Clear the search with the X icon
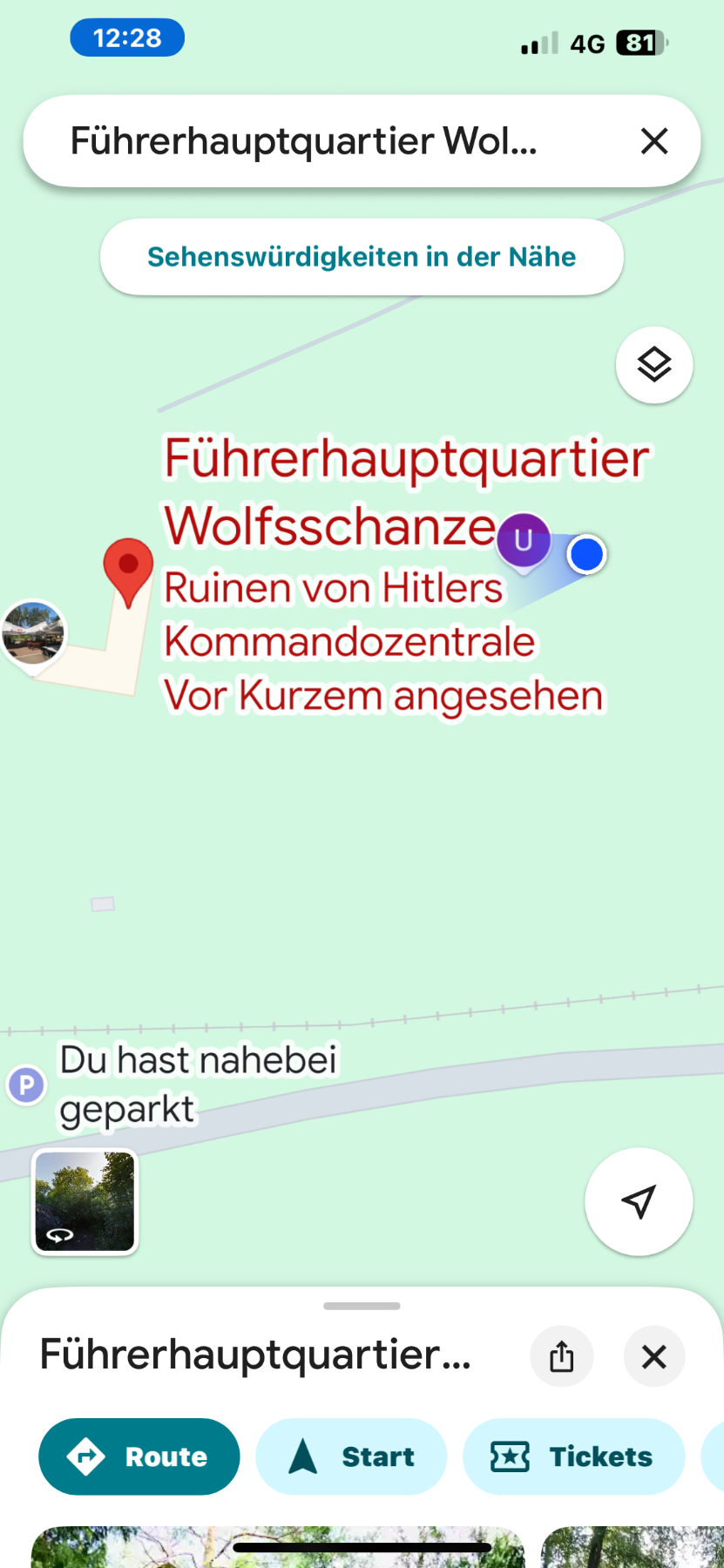724x1568 pixels. coord(654,141)
